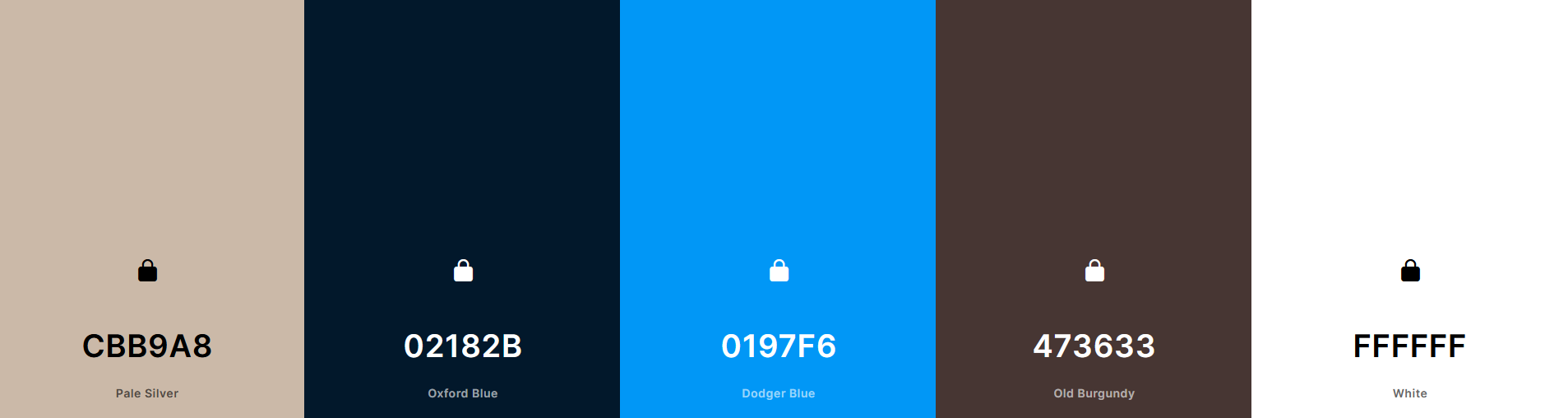Image resolution: width=1568 pixels, height=418 pixels.
Task: Toggle the lock on White swatch
Action: pyautogui.click(x=1410, y=271)
